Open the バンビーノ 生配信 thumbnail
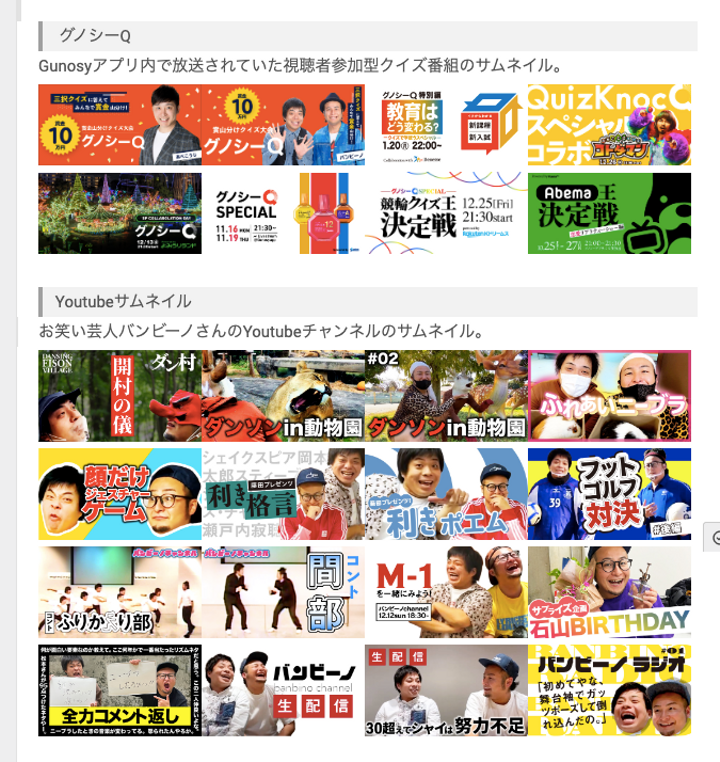Image resolution: width=720 pixels, height=762 pixels. [x=283, y=690]
